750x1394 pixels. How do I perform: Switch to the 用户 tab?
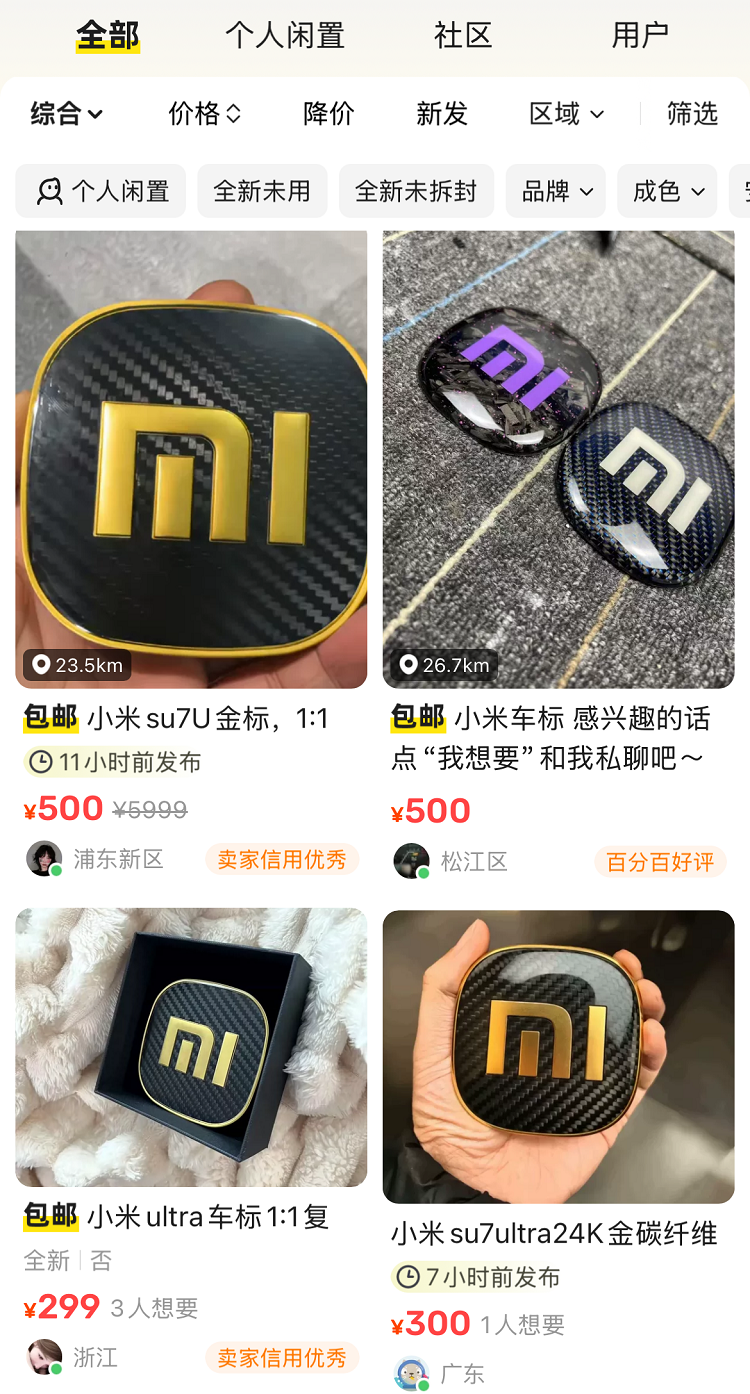(640, 36)
